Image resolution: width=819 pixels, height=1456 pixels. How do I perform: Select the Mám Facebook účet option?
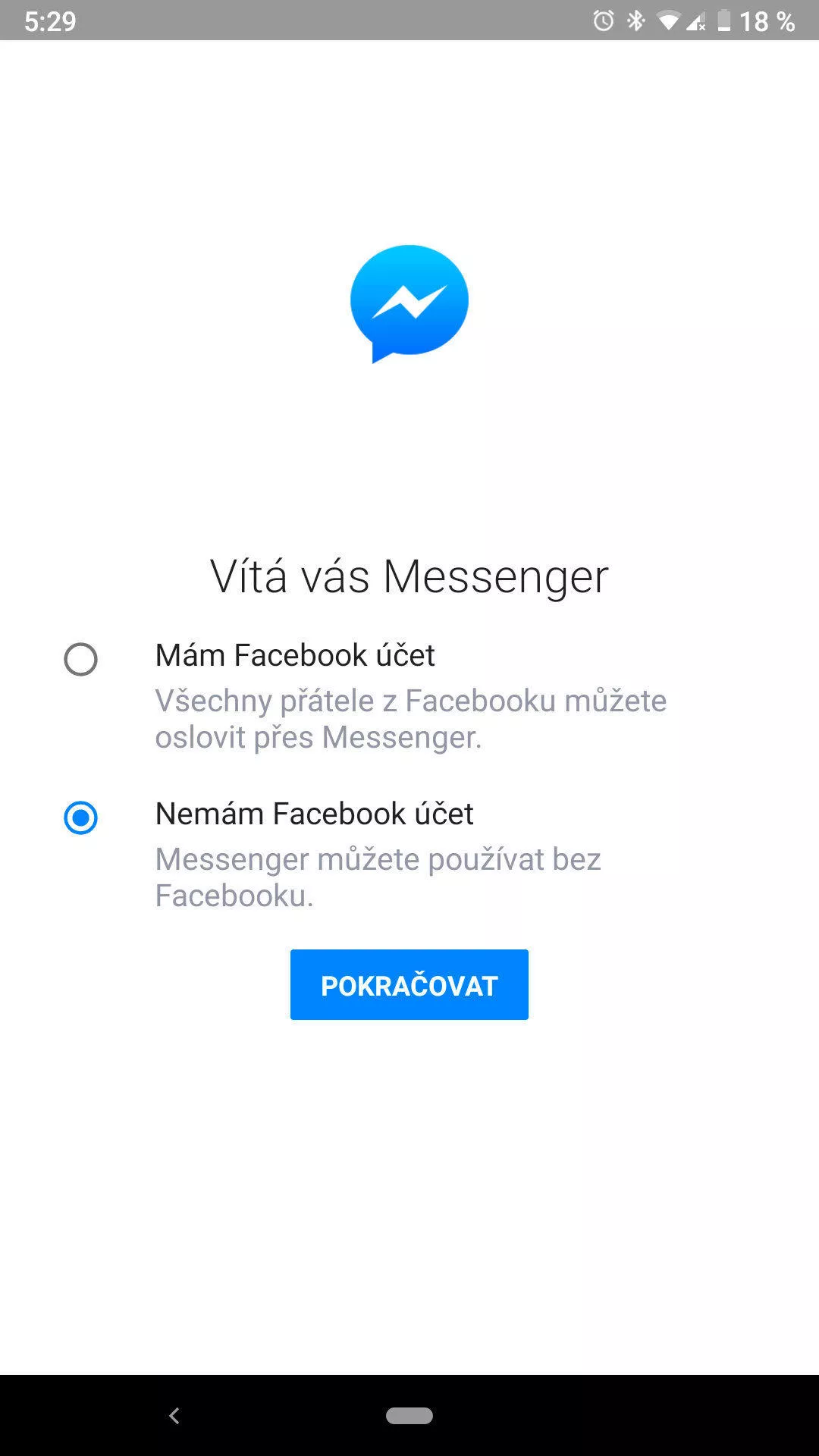[x=80, y=659]
